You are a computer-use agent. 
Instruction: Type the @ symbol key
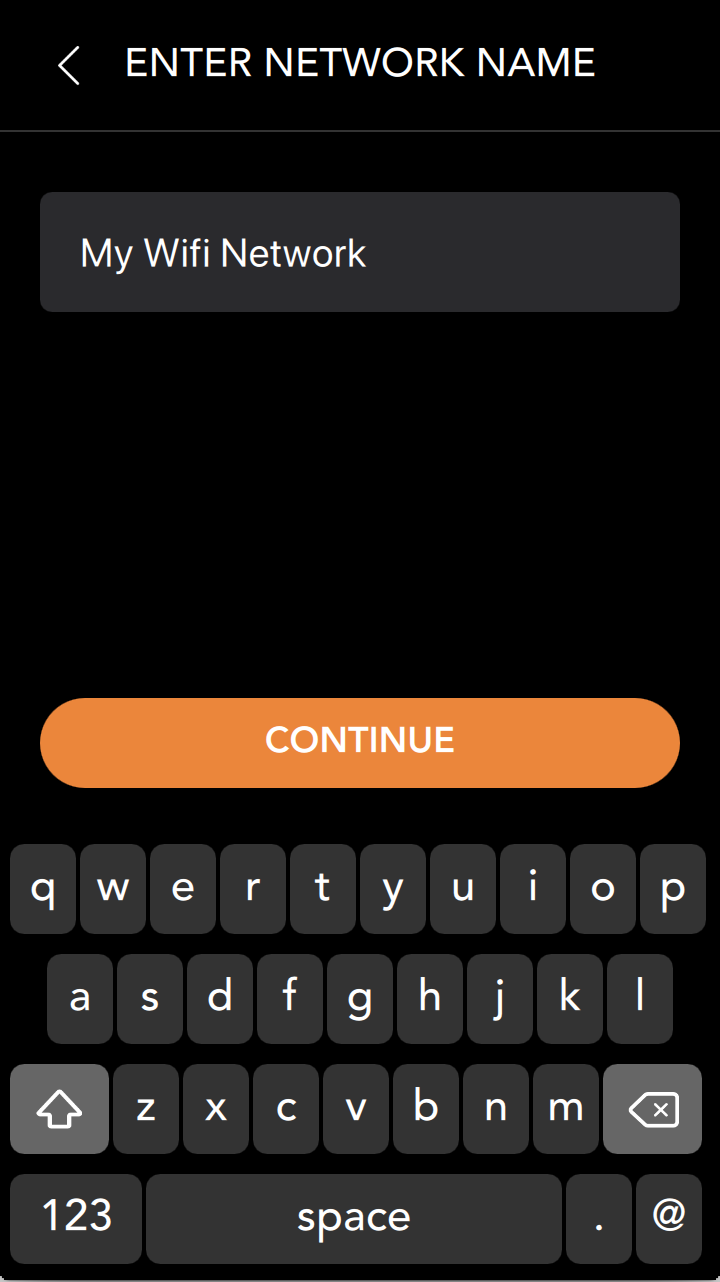pyautogui.click(x=669, y=1218)
